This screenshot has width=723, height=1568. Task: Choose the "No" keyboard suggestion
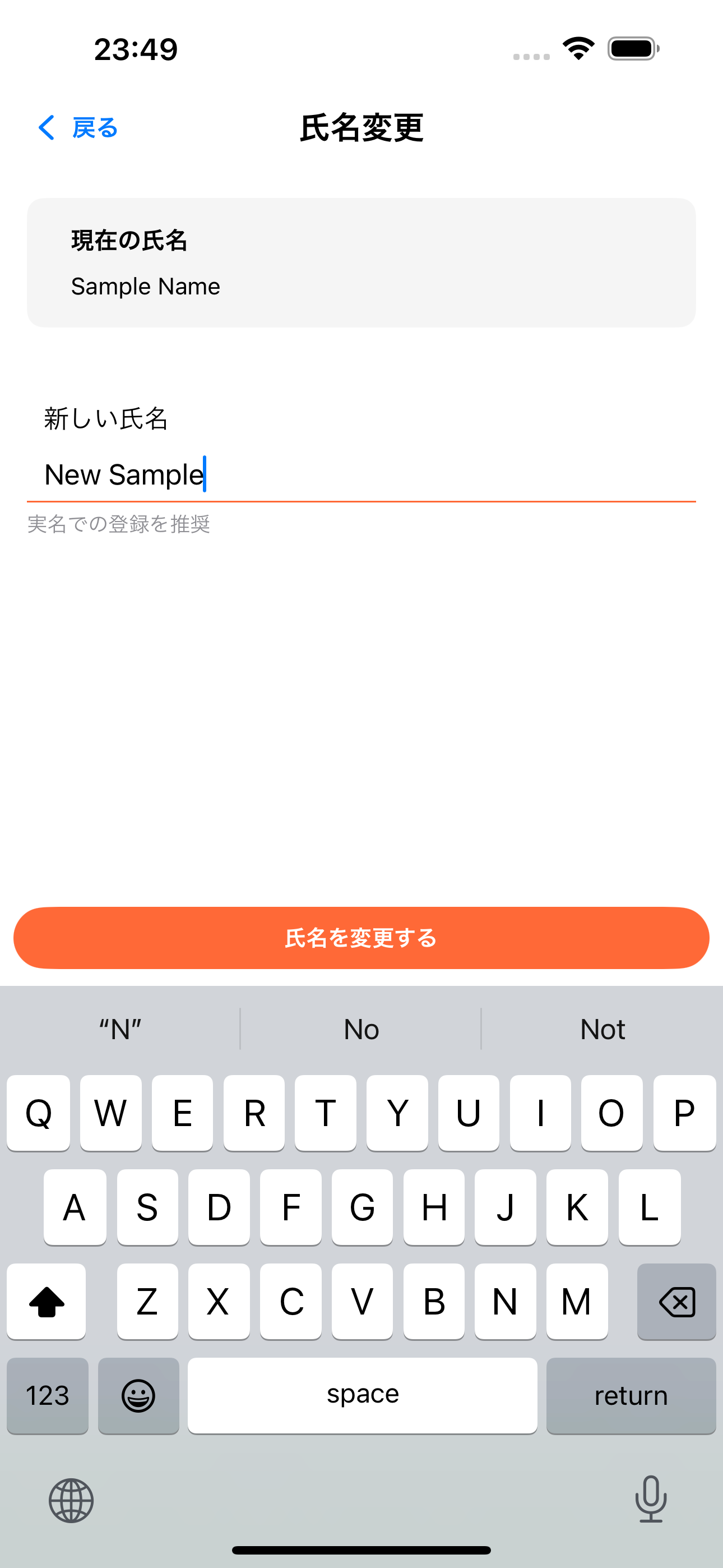click(x=361, y=1029)
